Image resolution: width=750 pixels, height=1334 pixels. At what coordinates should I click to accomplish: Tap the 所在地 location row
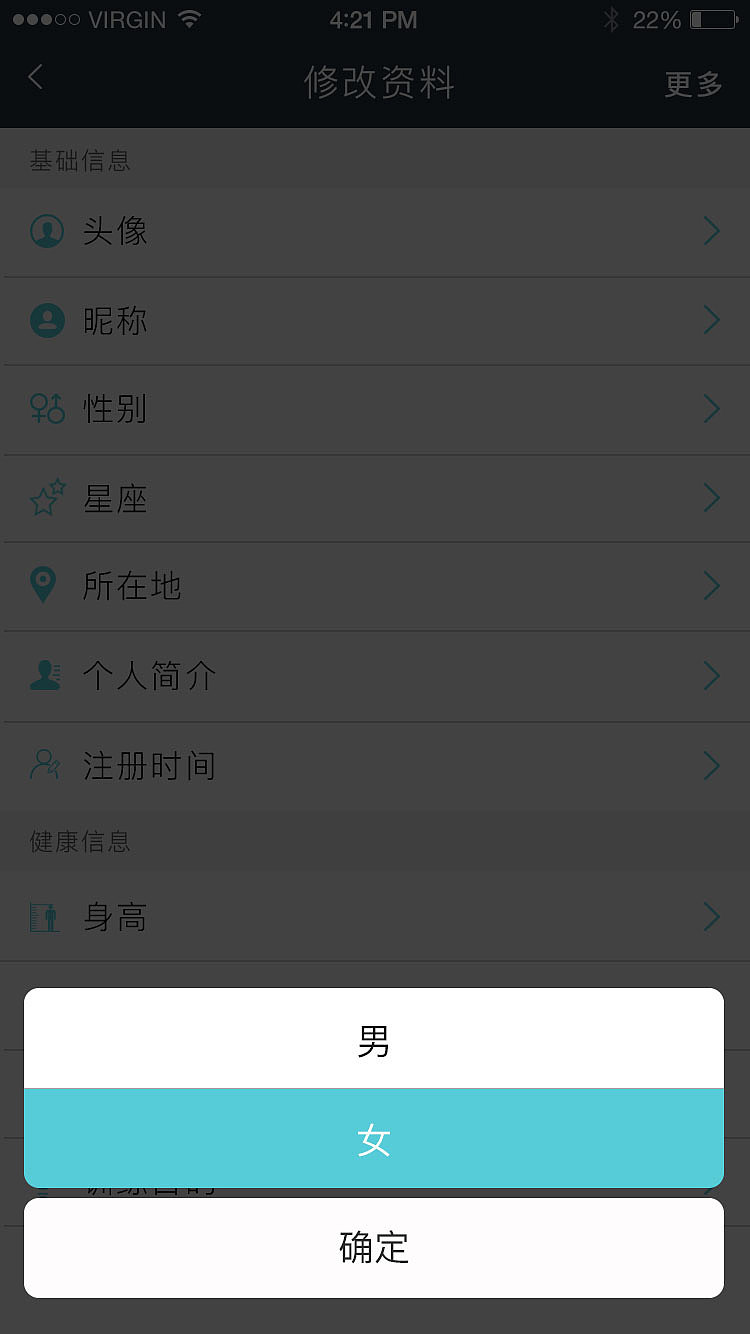pos(375,587)
